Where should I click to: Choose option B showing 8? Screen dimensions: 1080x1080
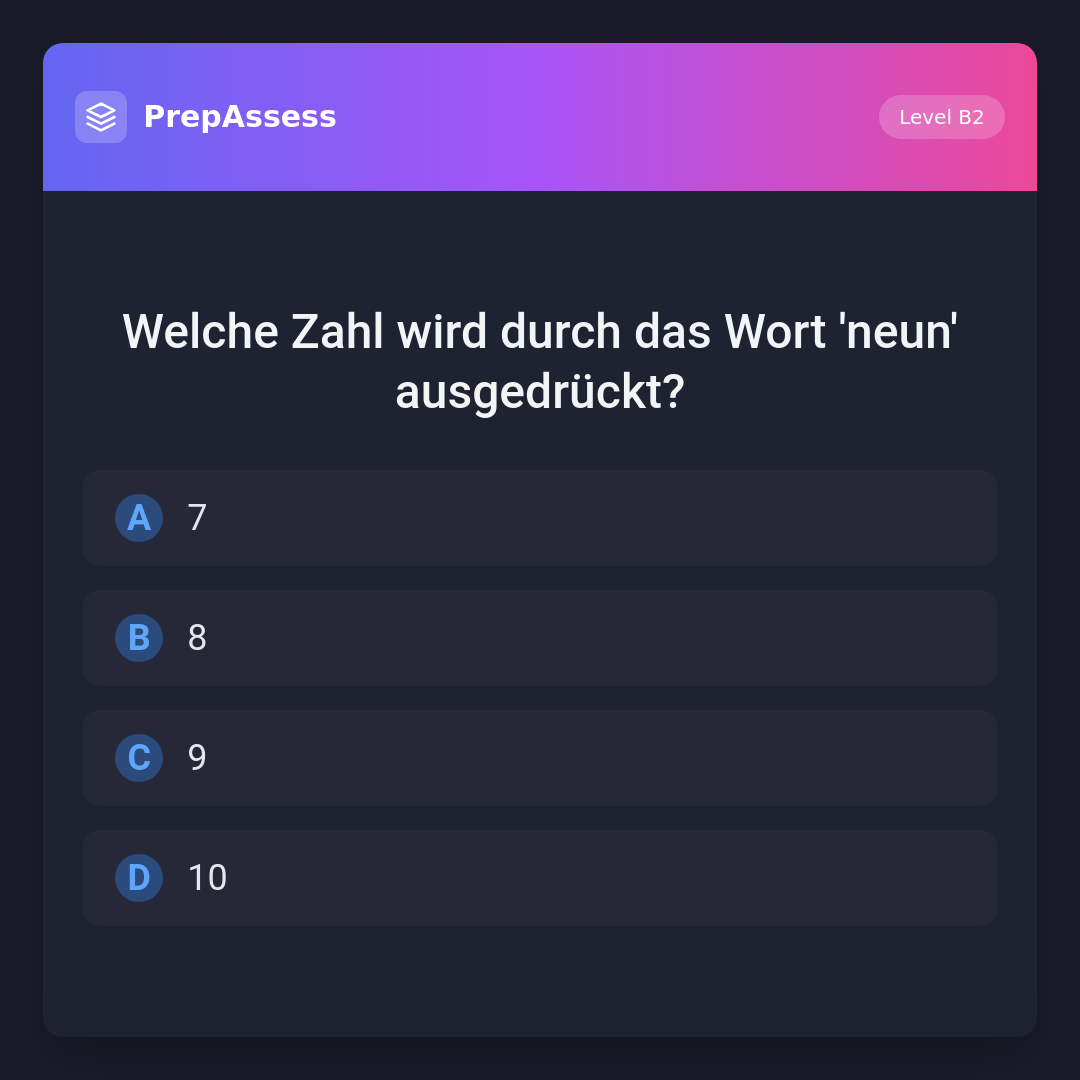coord(540,638)
